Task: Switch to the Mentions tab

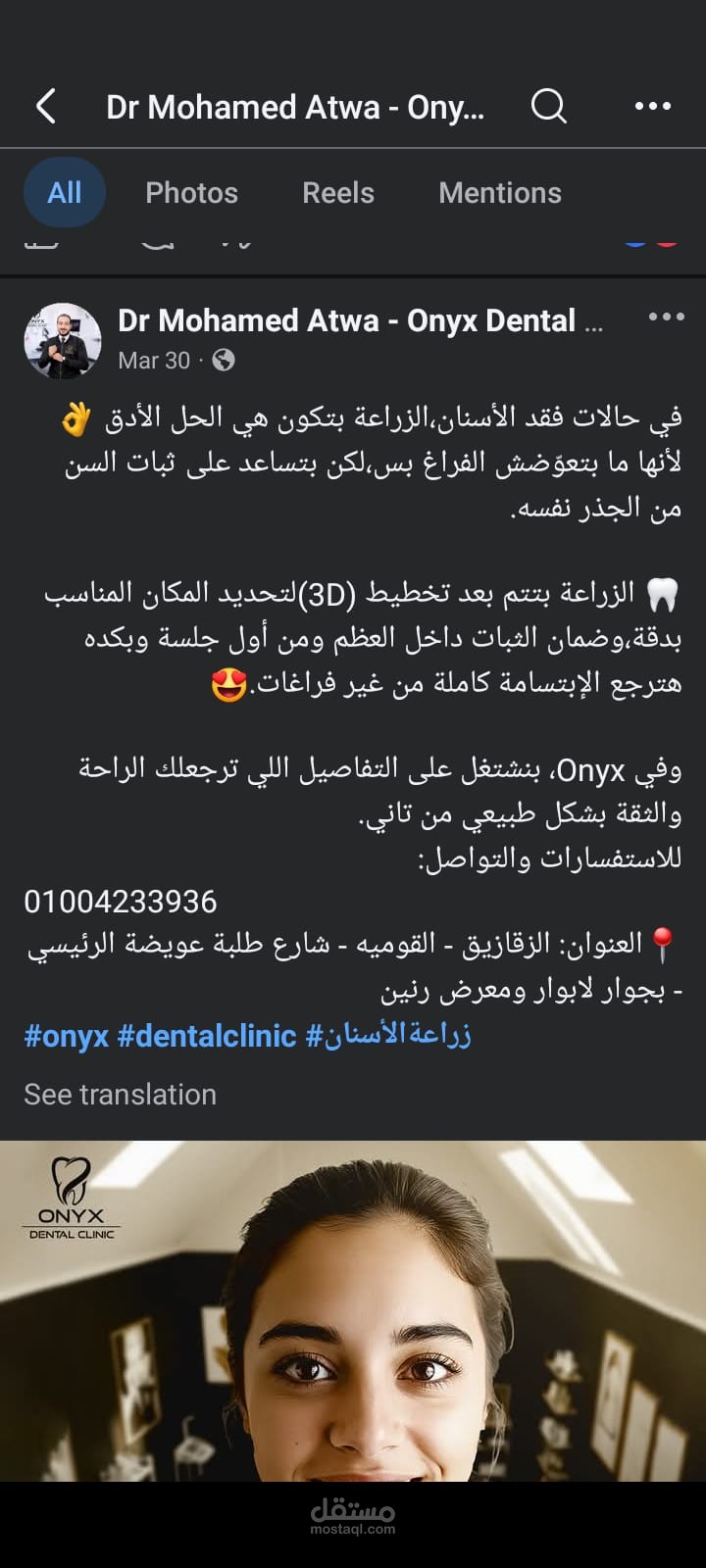Action: [500, 193]
